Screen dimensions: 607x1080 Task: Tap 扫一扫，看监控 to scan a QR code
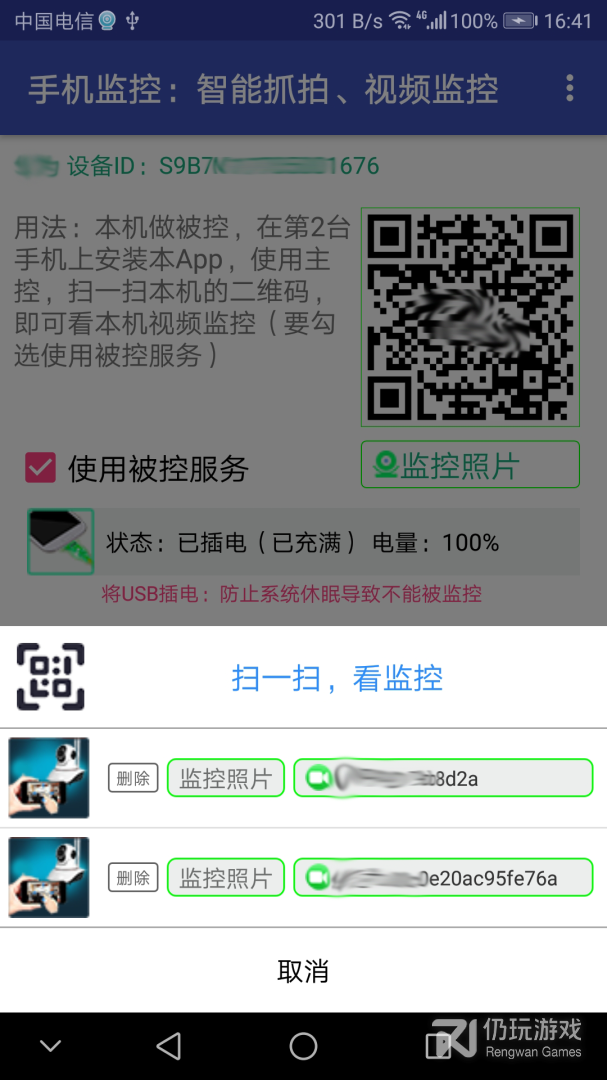click(x=337, y=678)
